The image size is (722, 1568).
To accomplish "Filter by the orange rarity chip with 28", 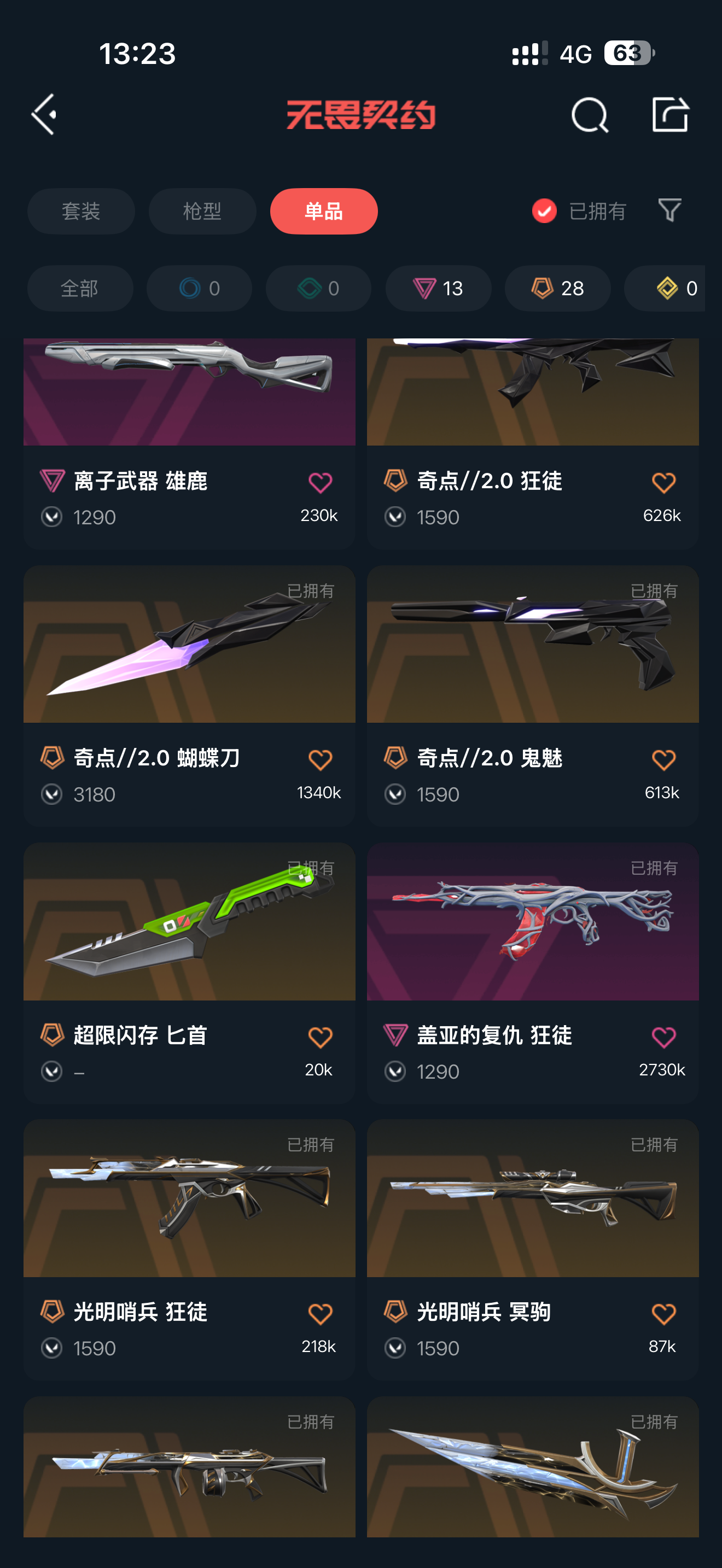I will click(x=557, y=288).
